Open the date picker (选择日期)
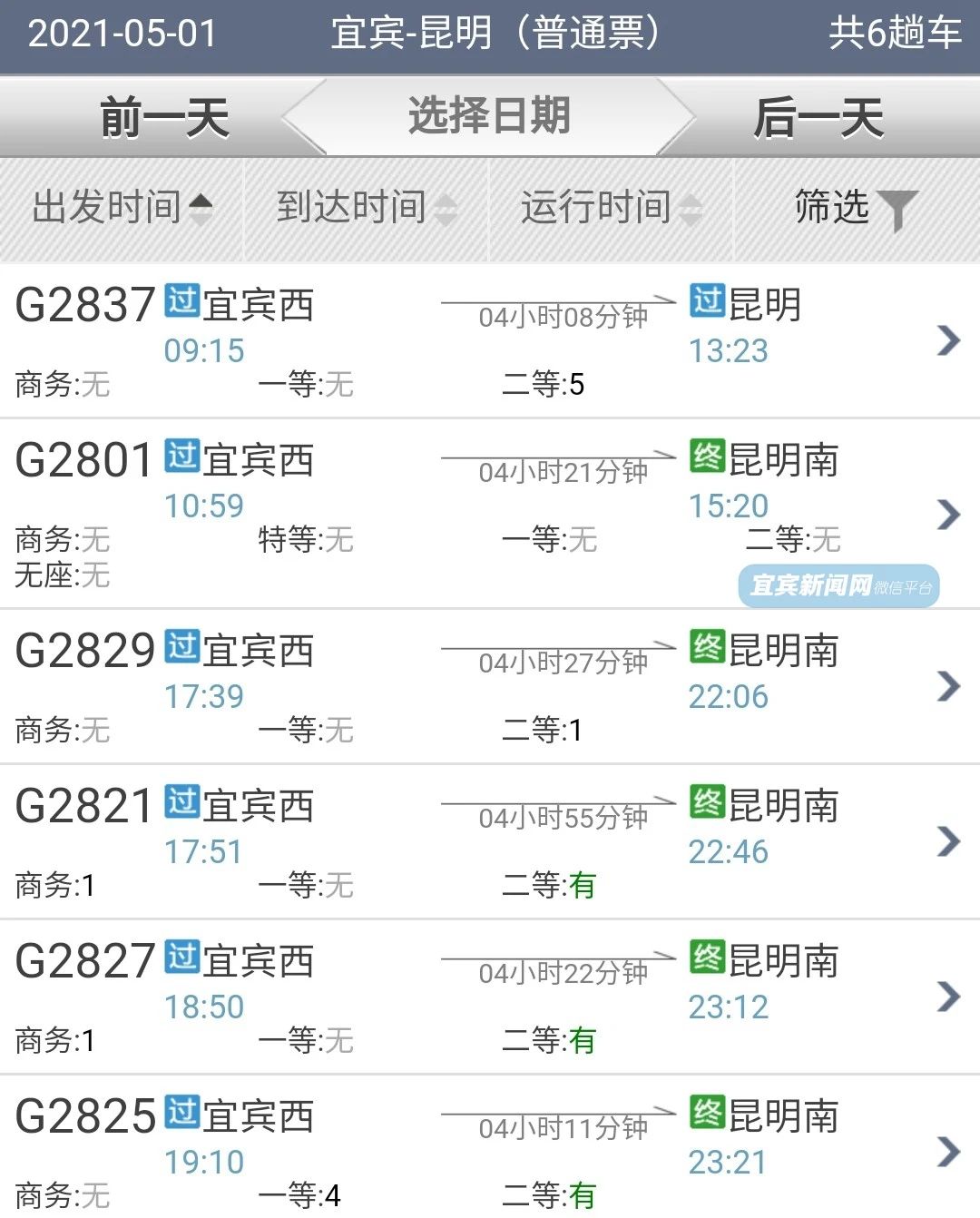980x1218 pixels. point(489,117)
